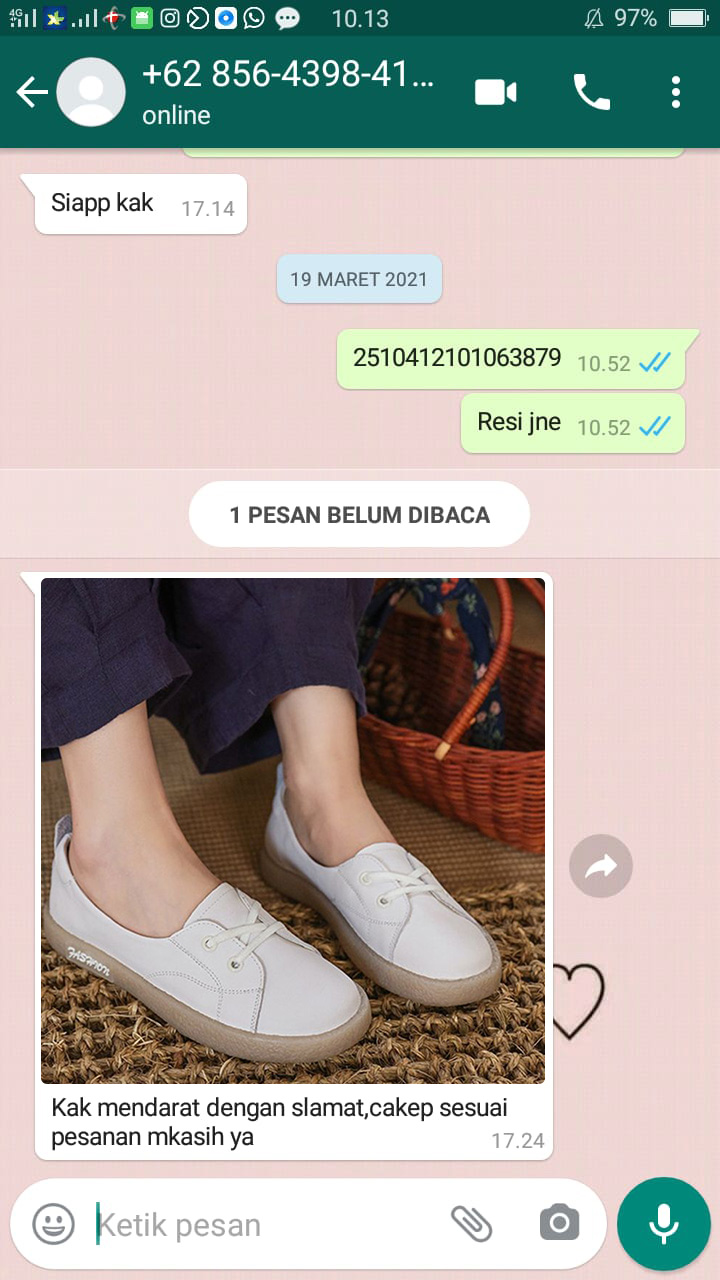Screen dimensions: 720x1280
Task: Tap the microphone voice message button
Action: coord(663,1224)
